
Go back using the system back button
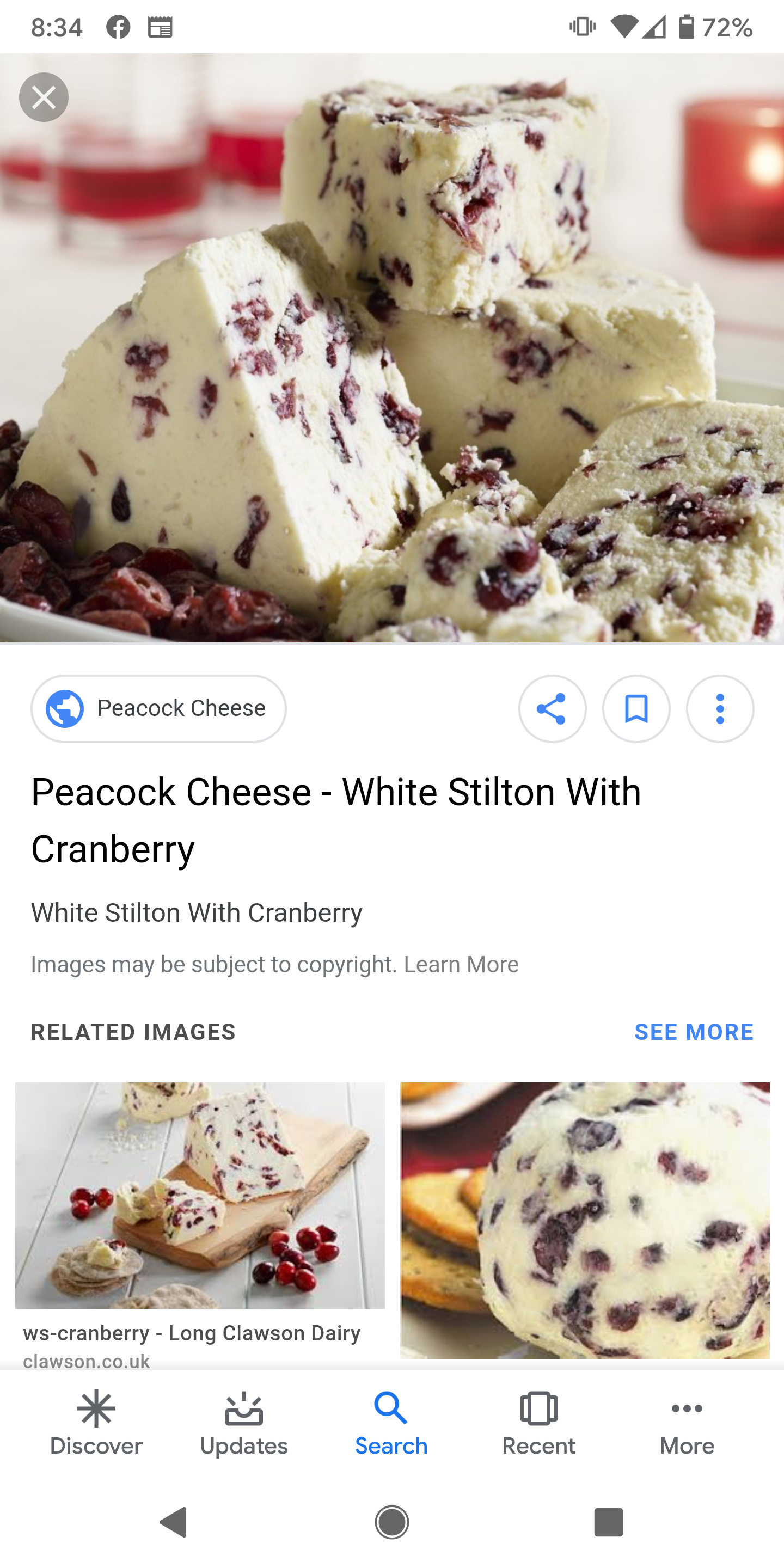174,1522
